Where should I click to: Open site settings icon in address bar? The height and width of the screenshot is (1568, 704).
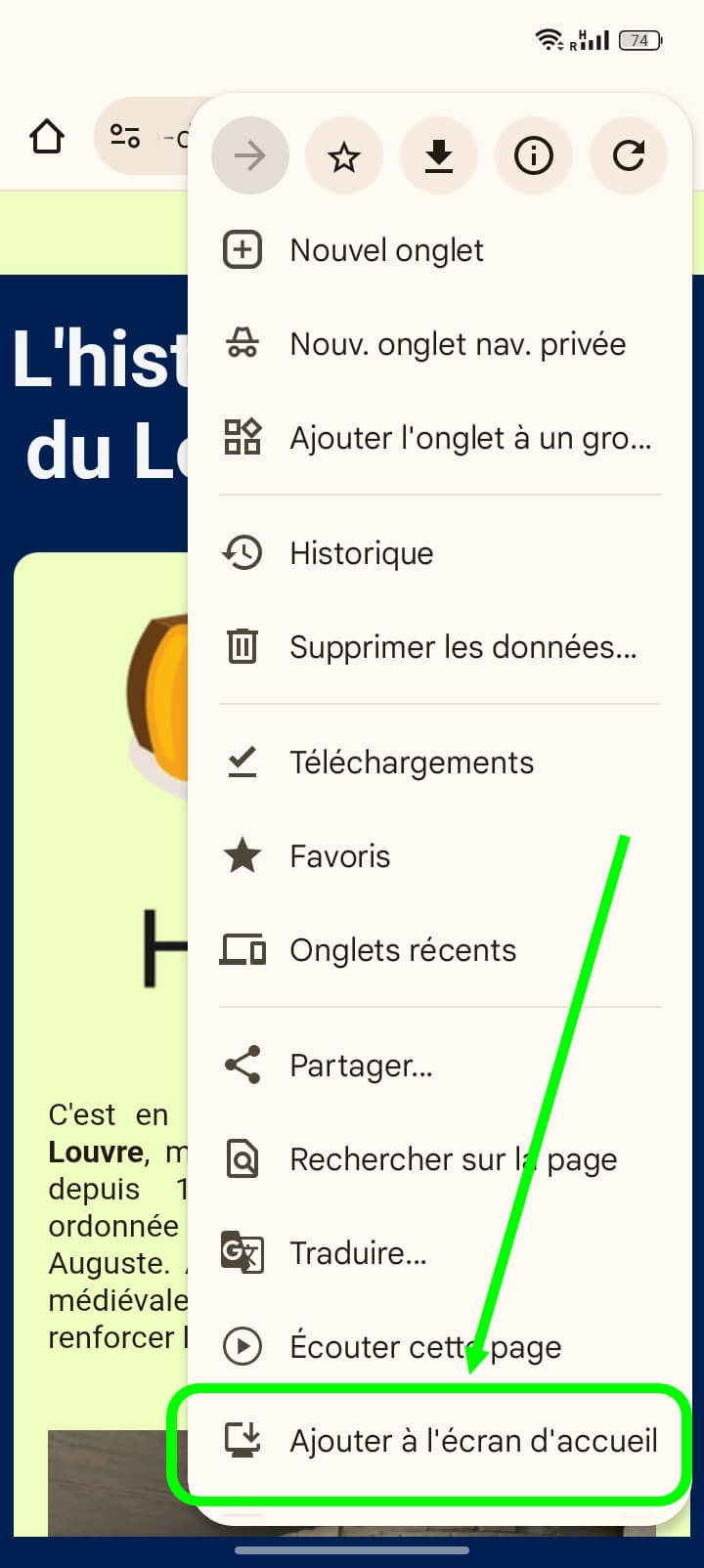125,137
